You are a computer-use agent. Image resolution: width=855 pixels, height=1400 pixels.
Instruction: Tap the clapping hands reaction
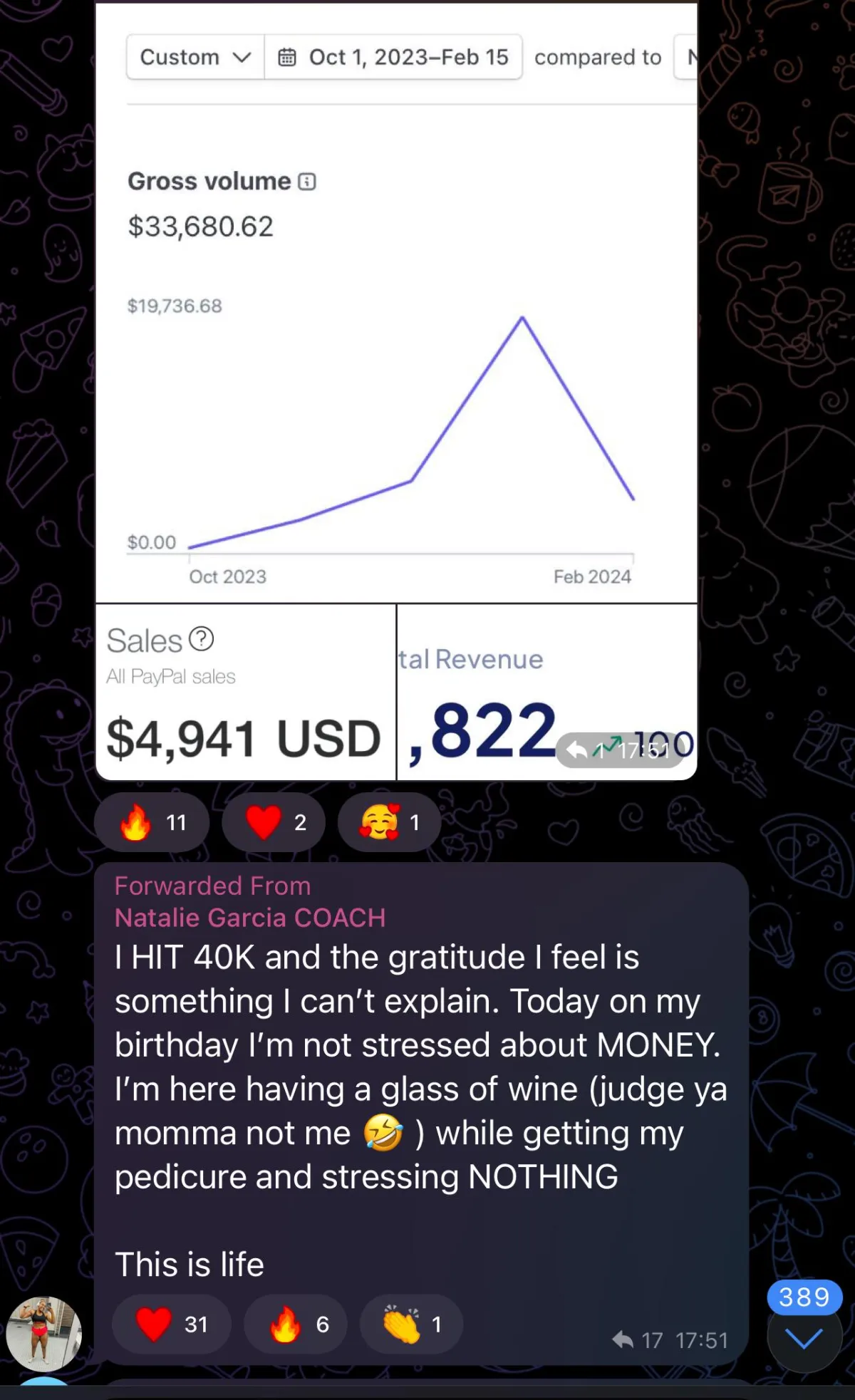coord(412,1324)
